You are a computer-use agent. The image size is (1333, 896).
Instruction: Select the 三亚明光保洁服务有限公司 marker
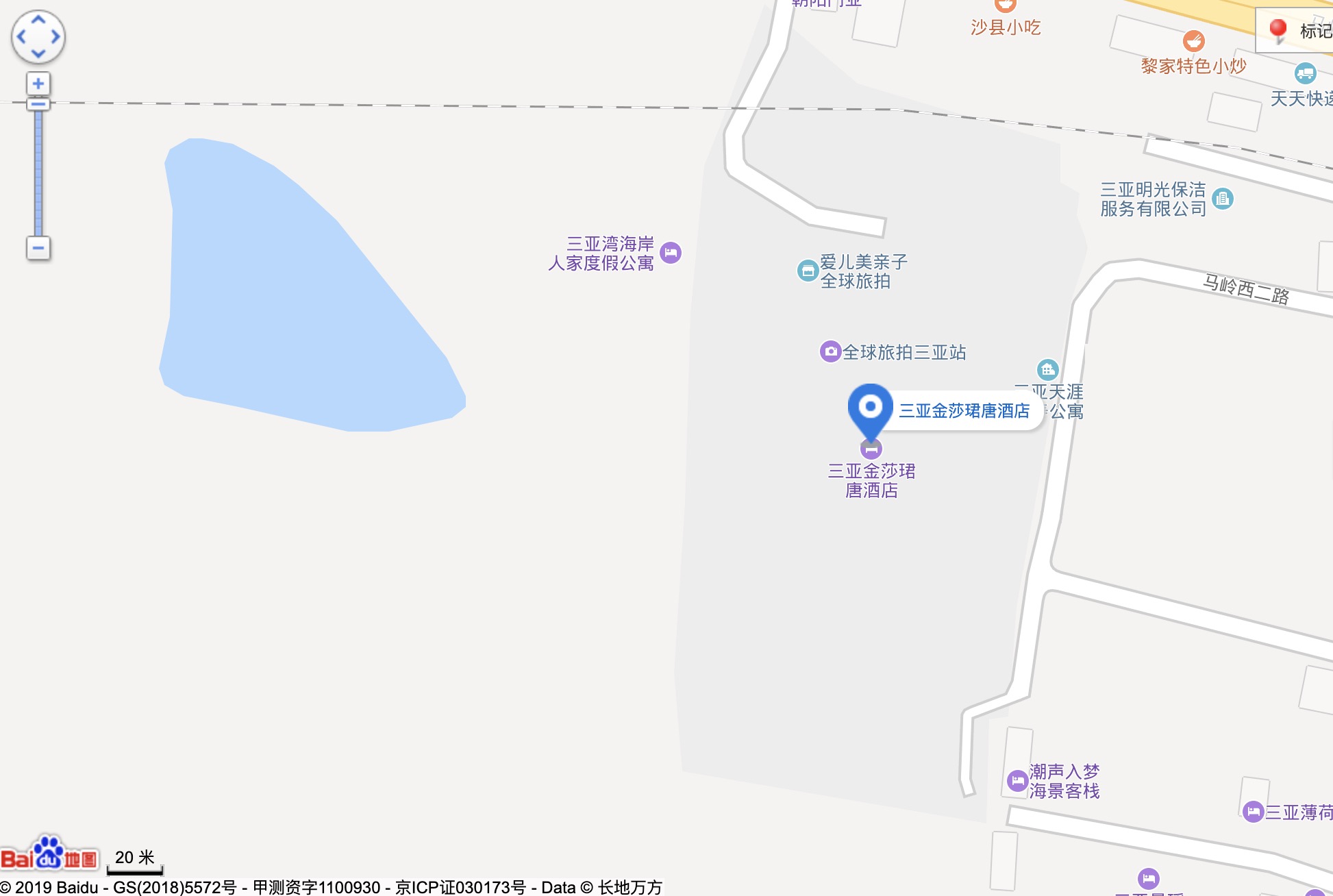coord(1223,199)
